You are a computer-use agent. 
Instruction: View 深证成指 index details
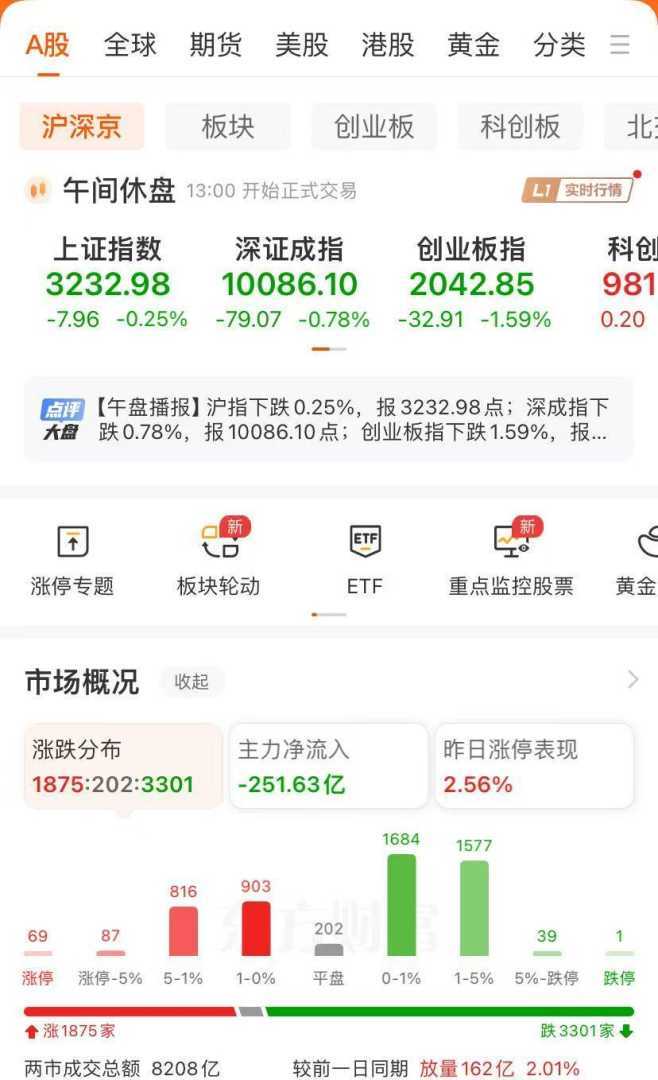tap(289, 283)
